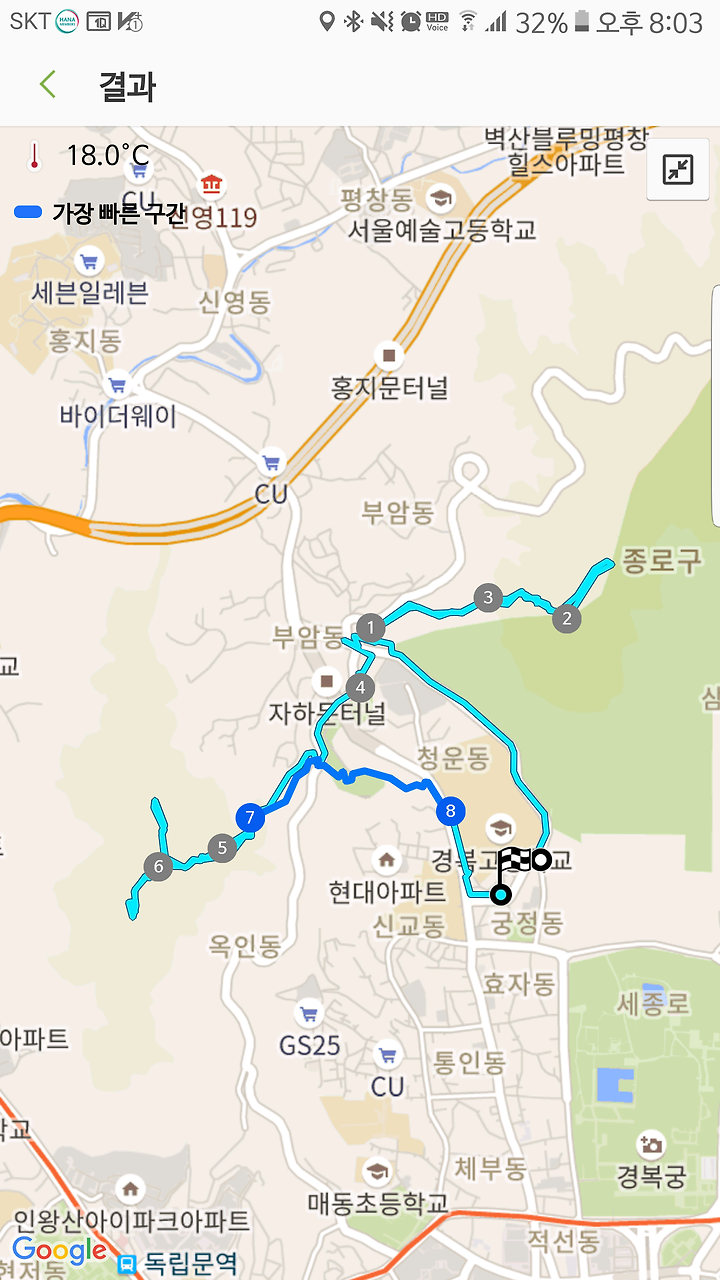The height and width of the screenshot is (1280, 720).
Task: Go back using the green arrow
Action: click(x=47, y=85)
